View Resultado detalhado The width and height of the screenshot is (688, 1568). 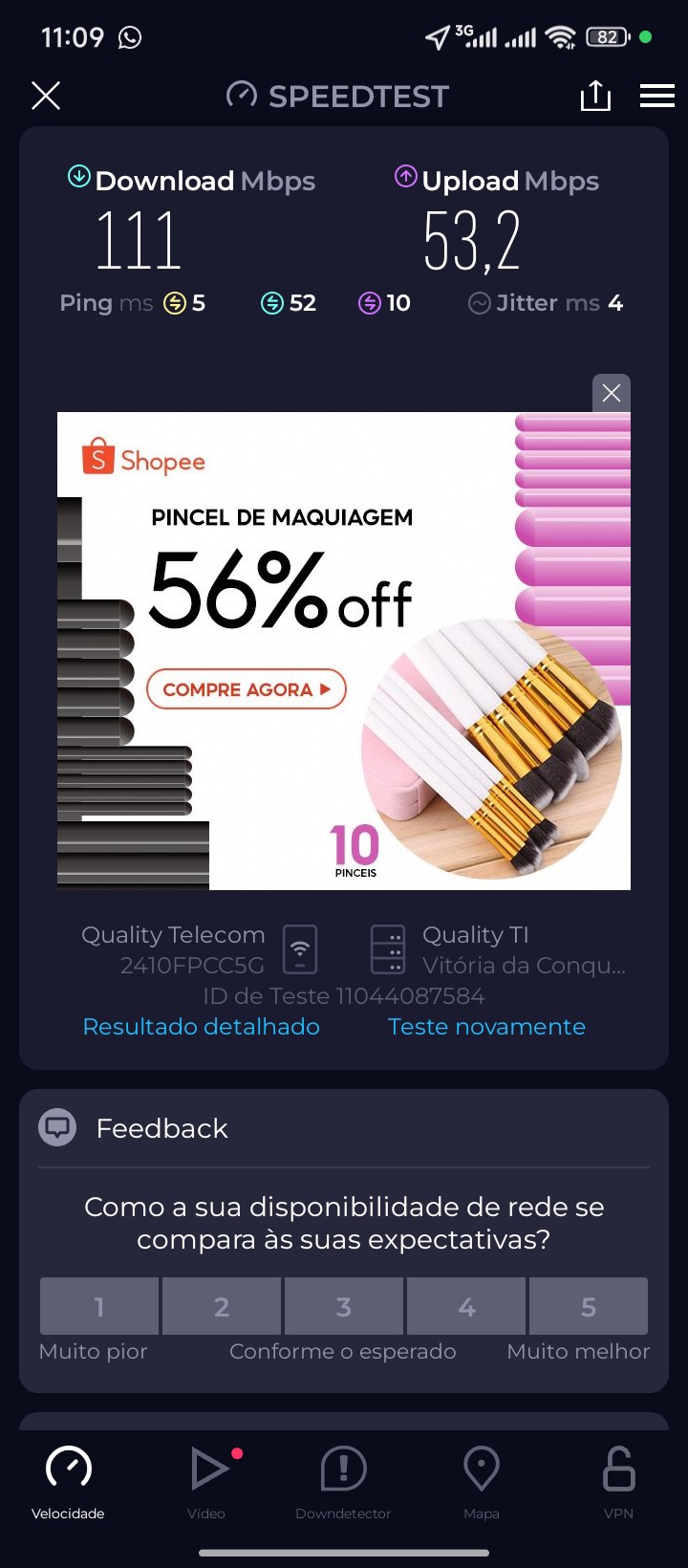201,1027
